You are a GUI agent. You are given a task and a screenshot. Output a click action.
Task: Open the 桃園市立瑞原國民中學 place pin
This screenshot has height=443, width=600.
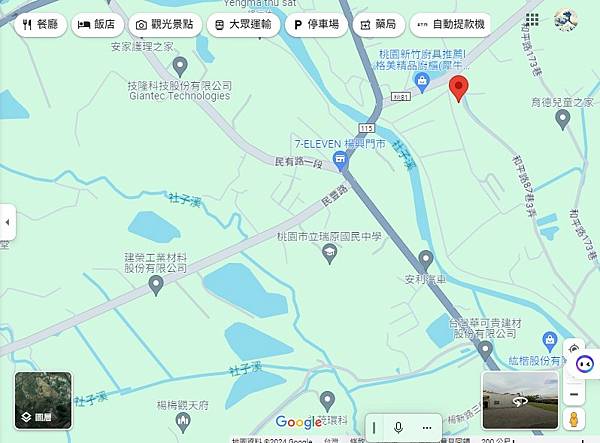pyautogui.click(x=330, y=256)
